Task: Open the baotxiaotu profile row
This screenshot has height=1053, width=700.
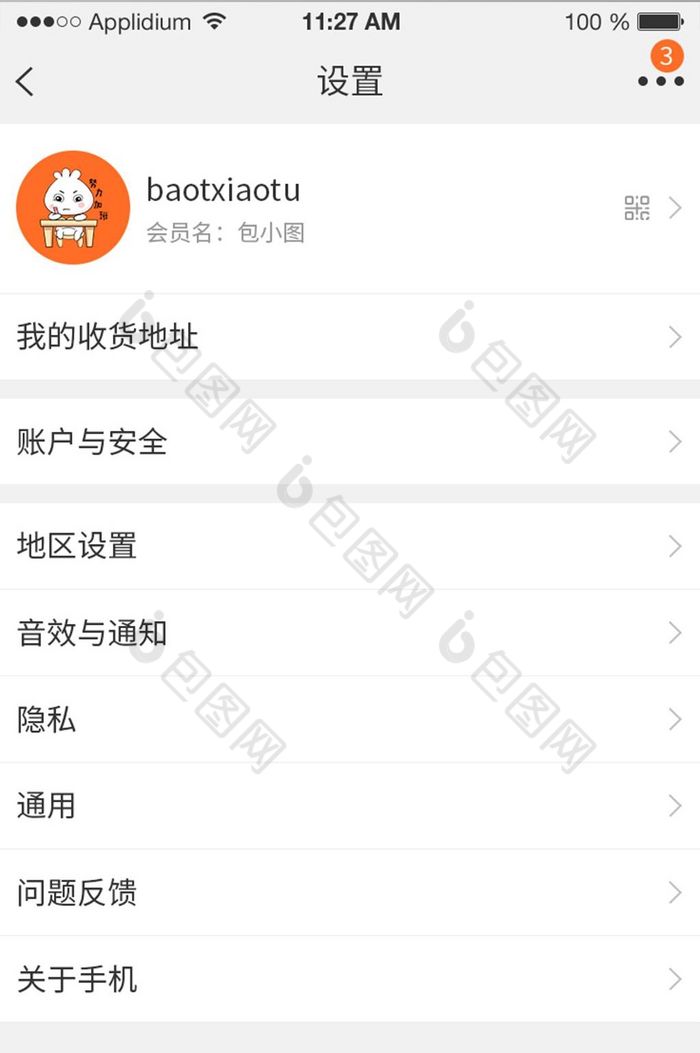Action: pyautogui.click(x=350, y=208)
